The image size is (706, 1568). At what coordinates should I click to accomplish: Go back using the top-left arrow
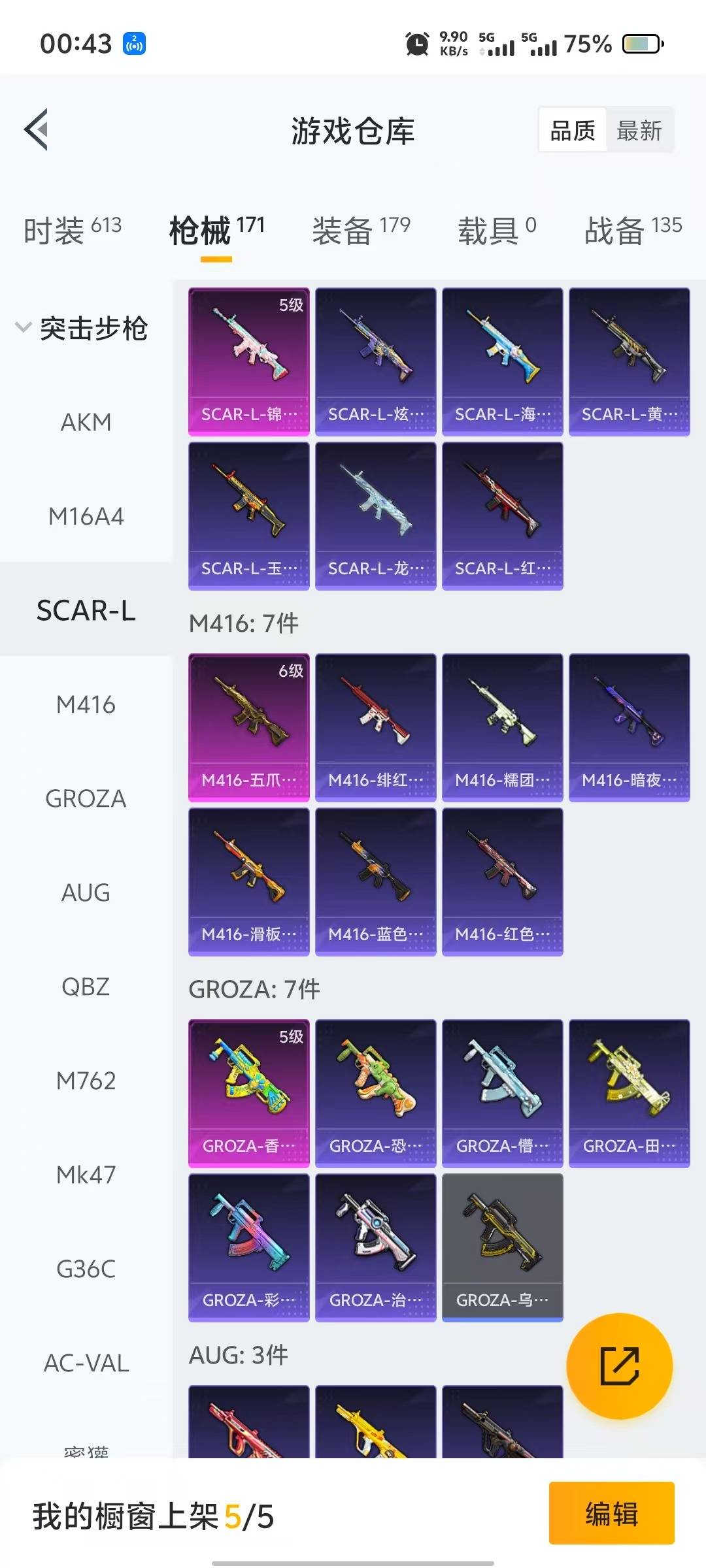[x=37, y=129]
